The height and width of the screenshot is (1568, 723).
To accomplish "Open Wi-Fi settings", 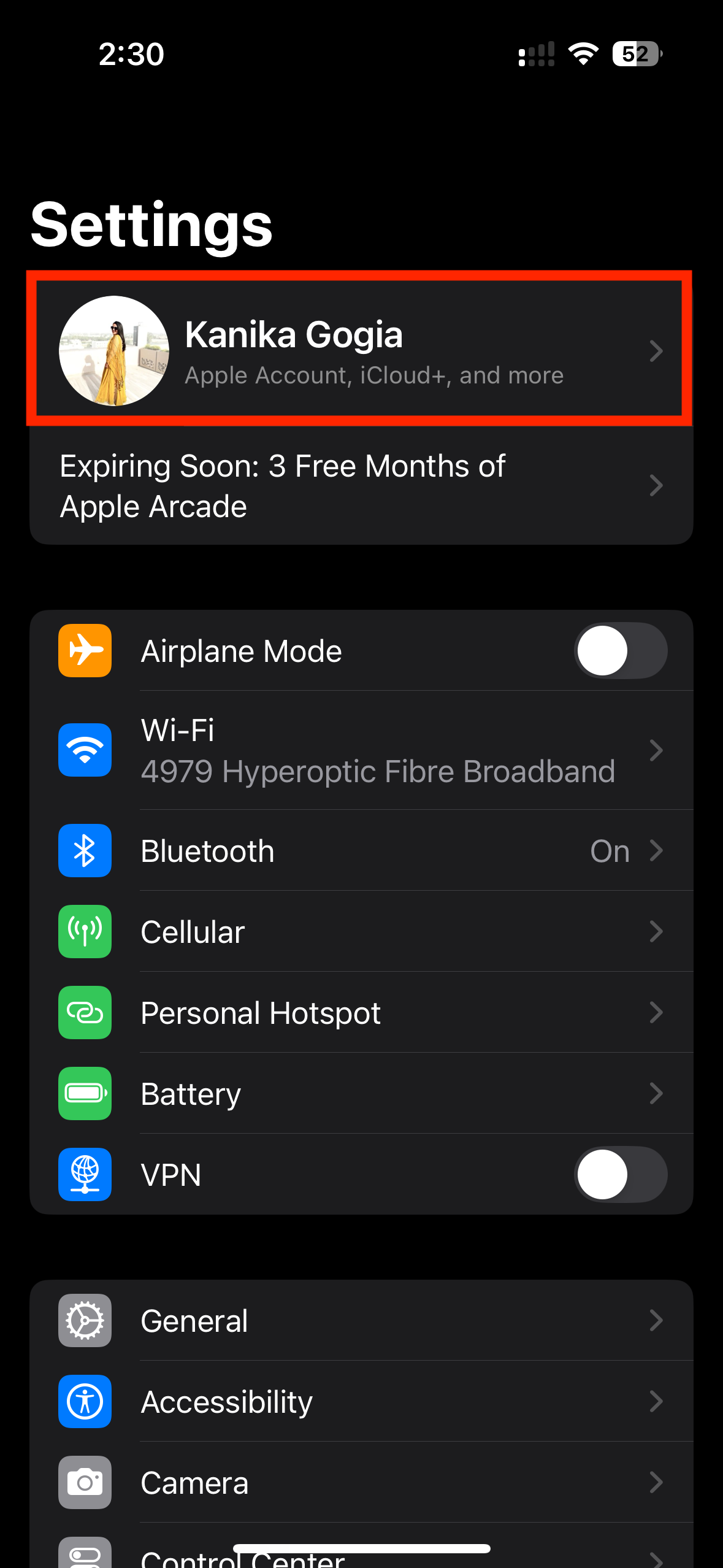I will coord(361,750).
